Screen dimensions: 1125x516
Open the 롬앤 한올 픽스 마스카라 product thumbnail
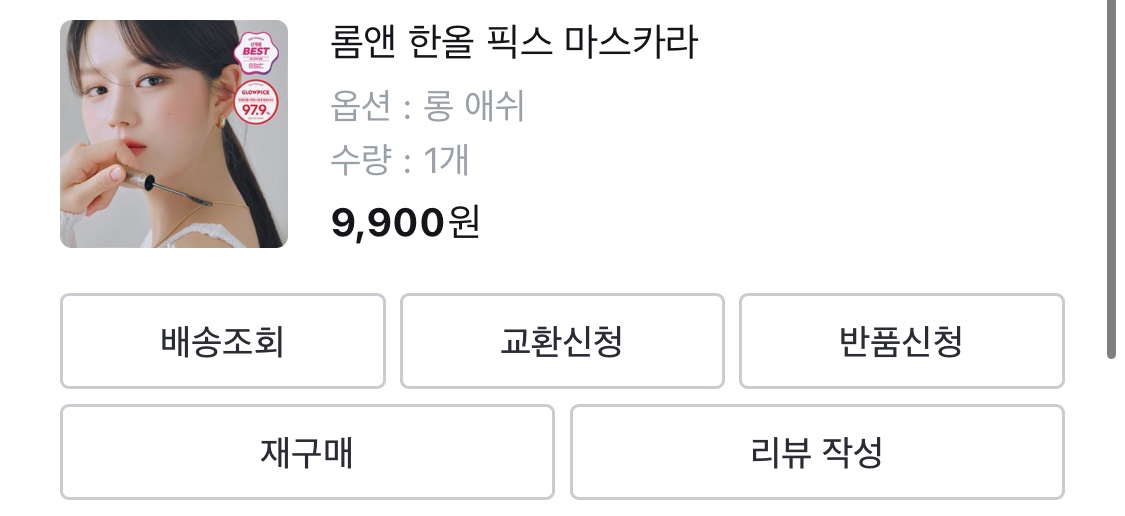pos(174,134)
